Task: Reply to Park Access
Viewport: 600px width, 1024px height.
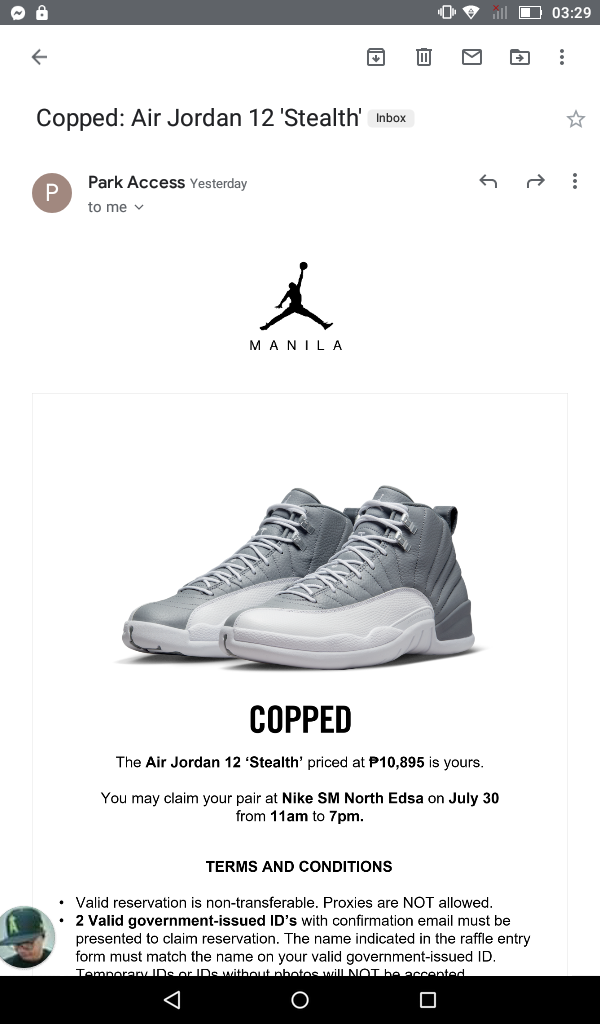Action: pos(488,181)
